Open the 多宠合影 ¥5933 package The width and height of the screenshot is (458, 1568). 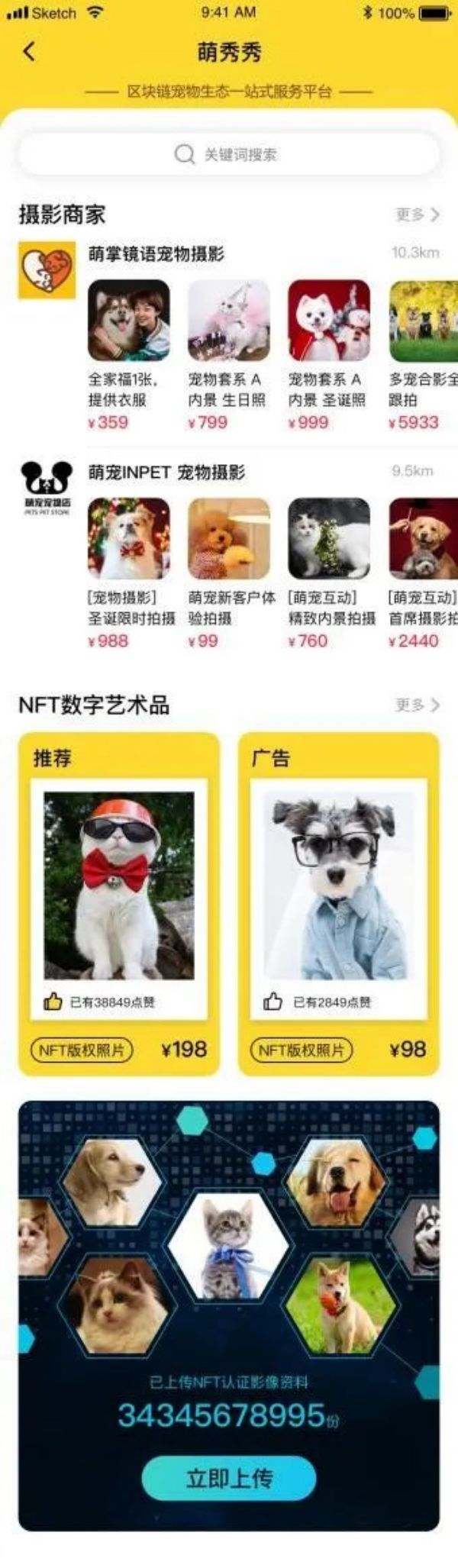pos(424,321)
